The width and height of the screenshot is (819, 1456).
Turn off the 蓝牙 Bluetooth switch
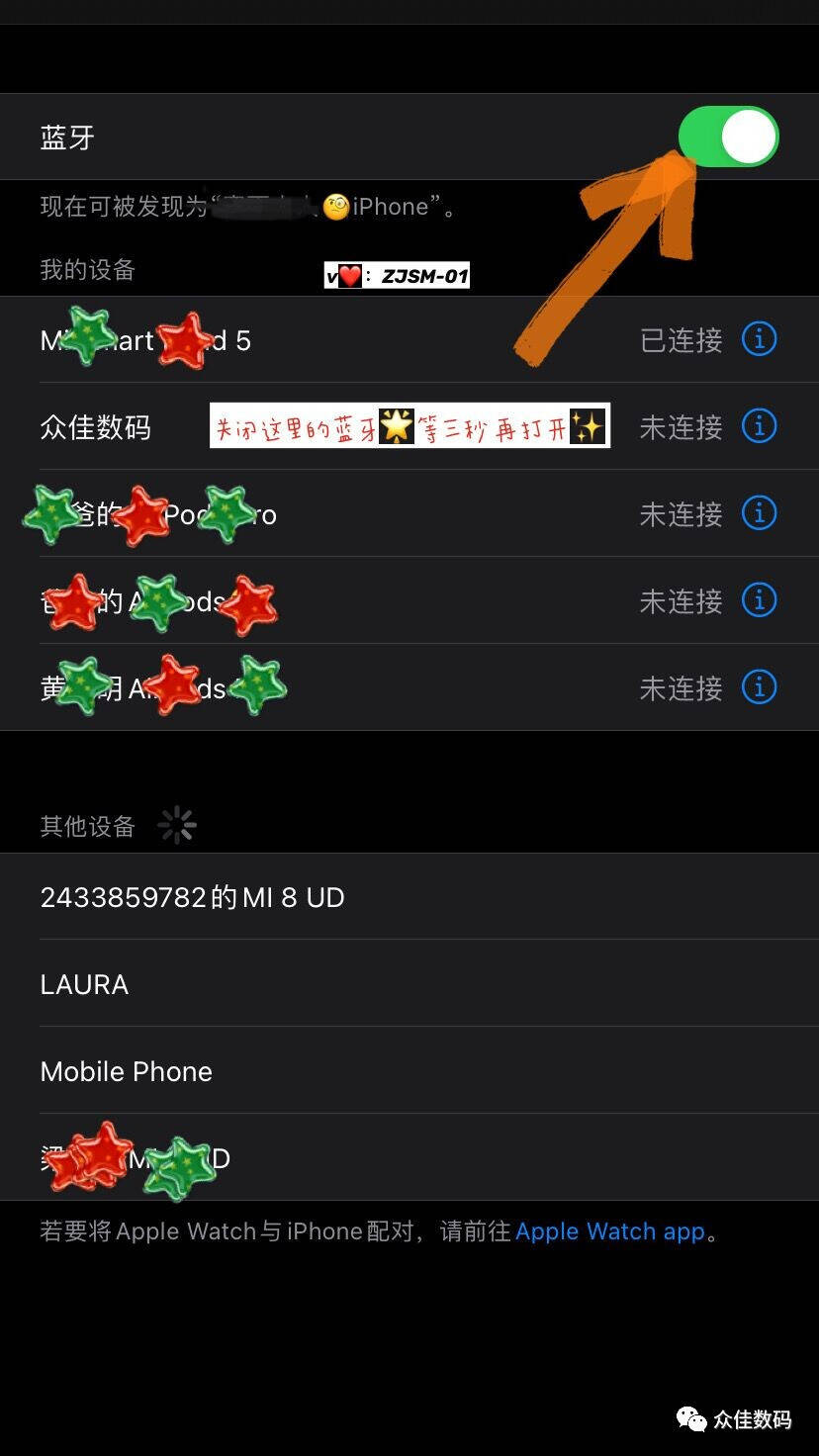click(x=729, y=136)
